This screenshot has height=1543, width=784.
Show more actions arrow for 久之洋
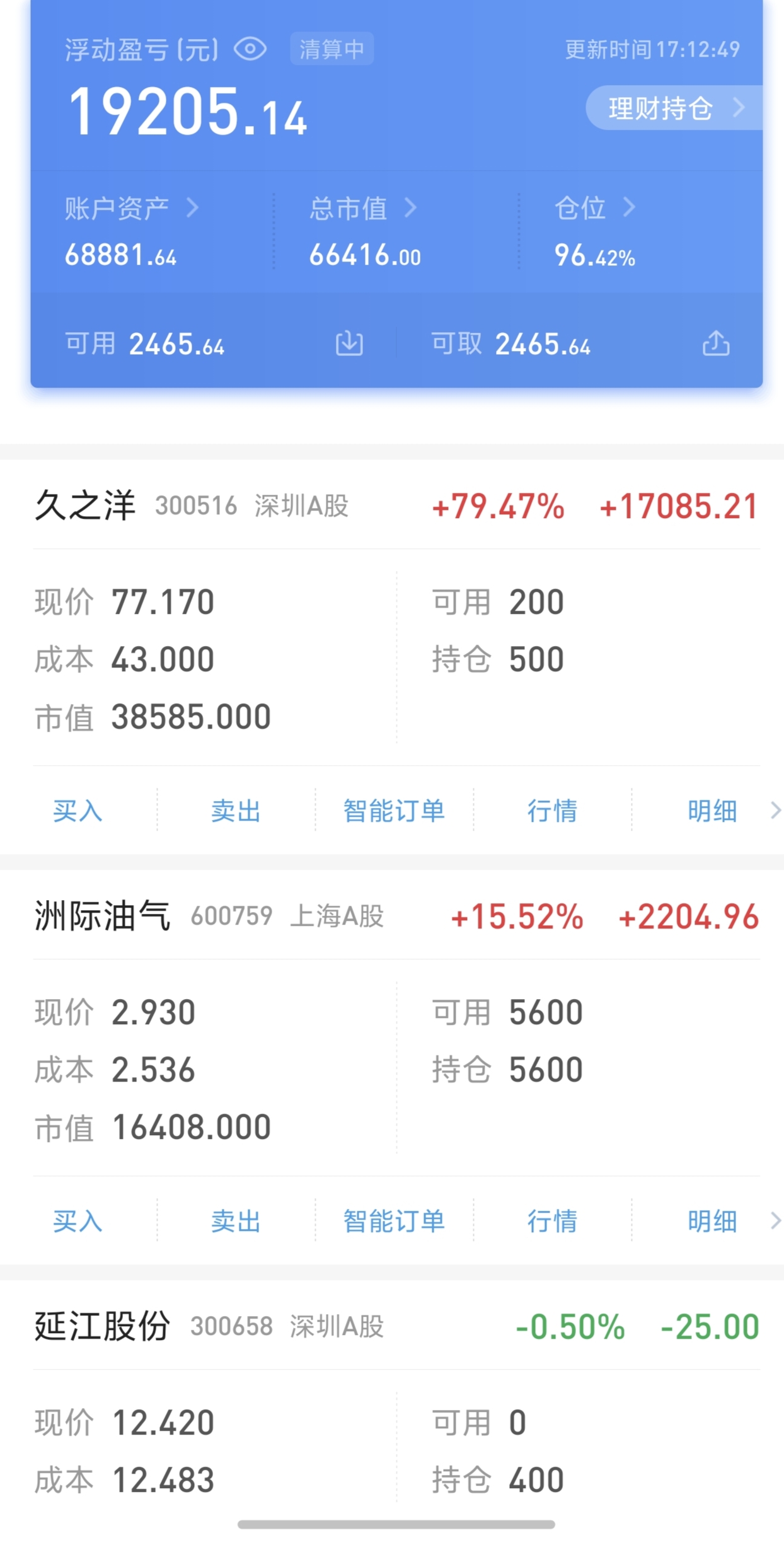click(776, 811)
